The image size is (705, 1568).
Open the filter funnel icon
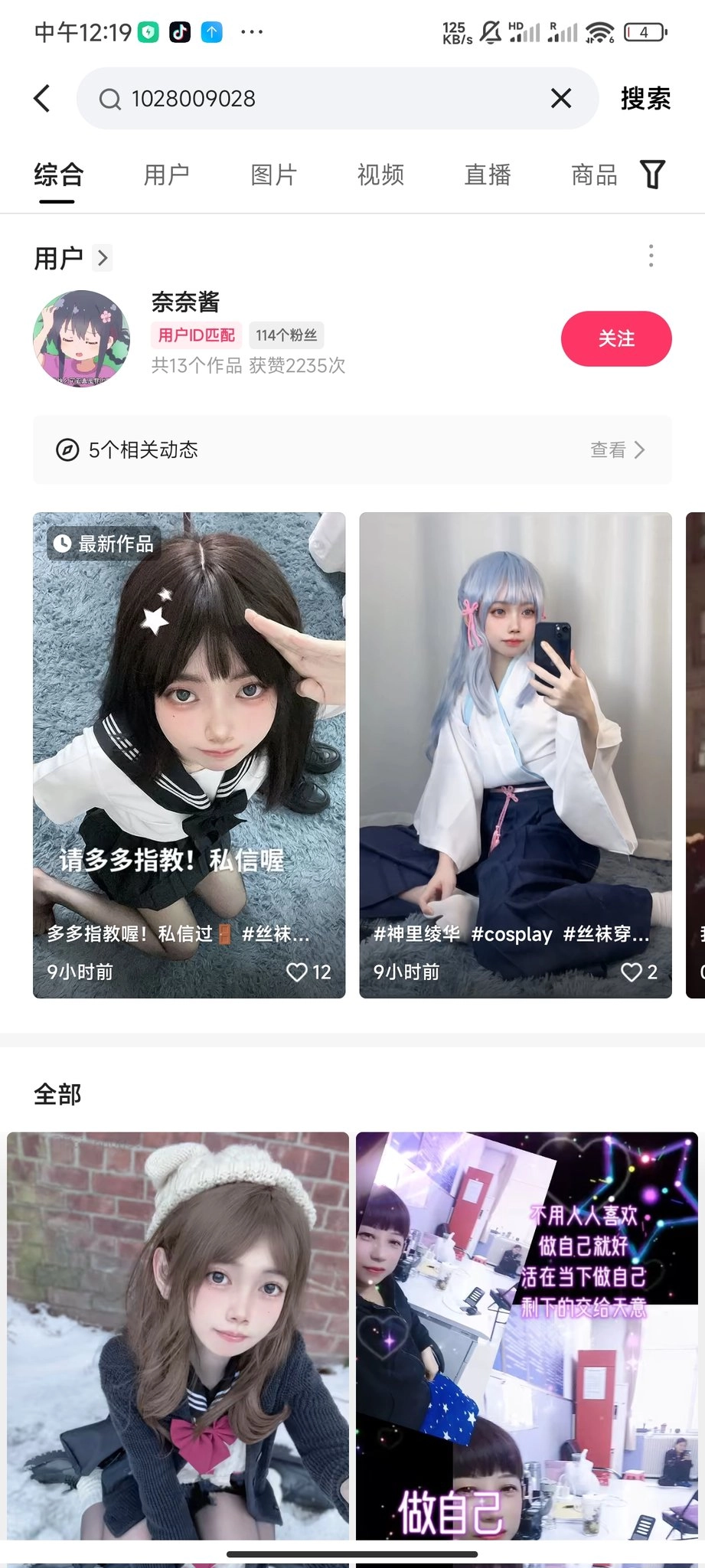click(x=652, y=175)
